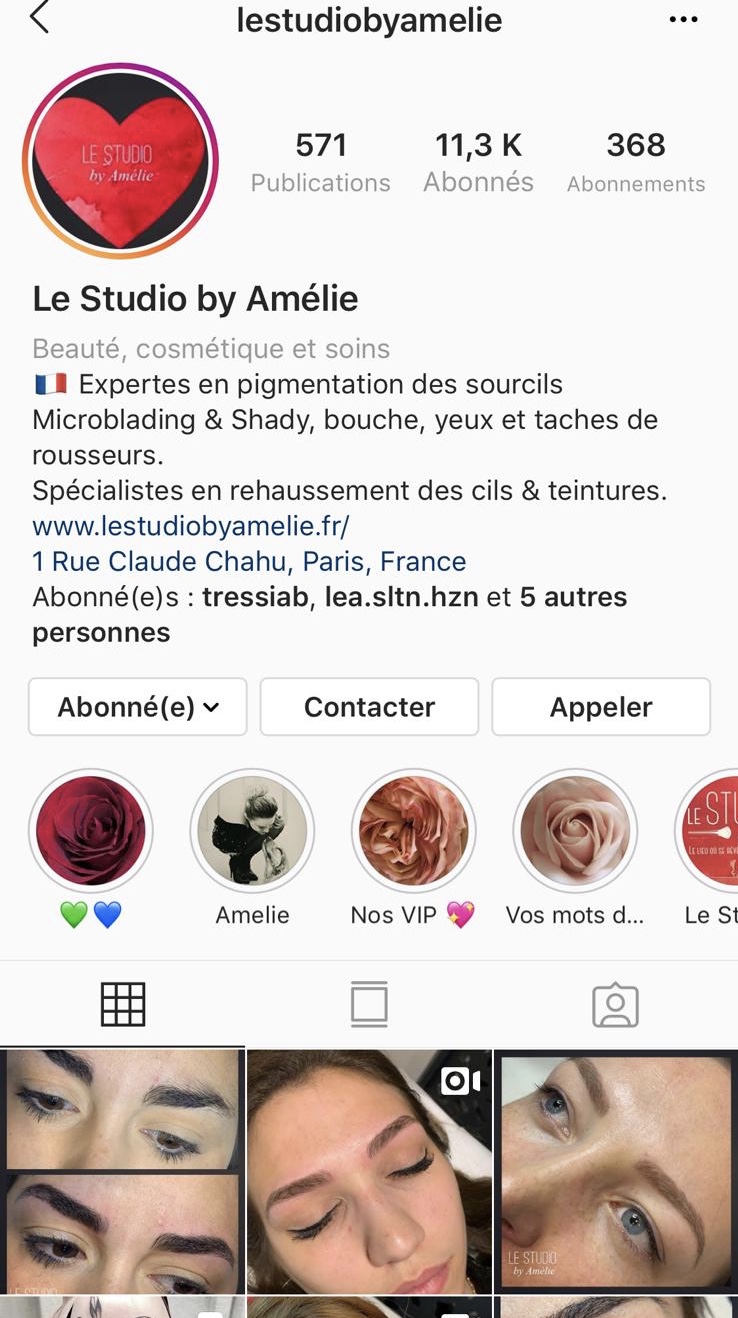Switch to the tagged photos tab

615,1005
